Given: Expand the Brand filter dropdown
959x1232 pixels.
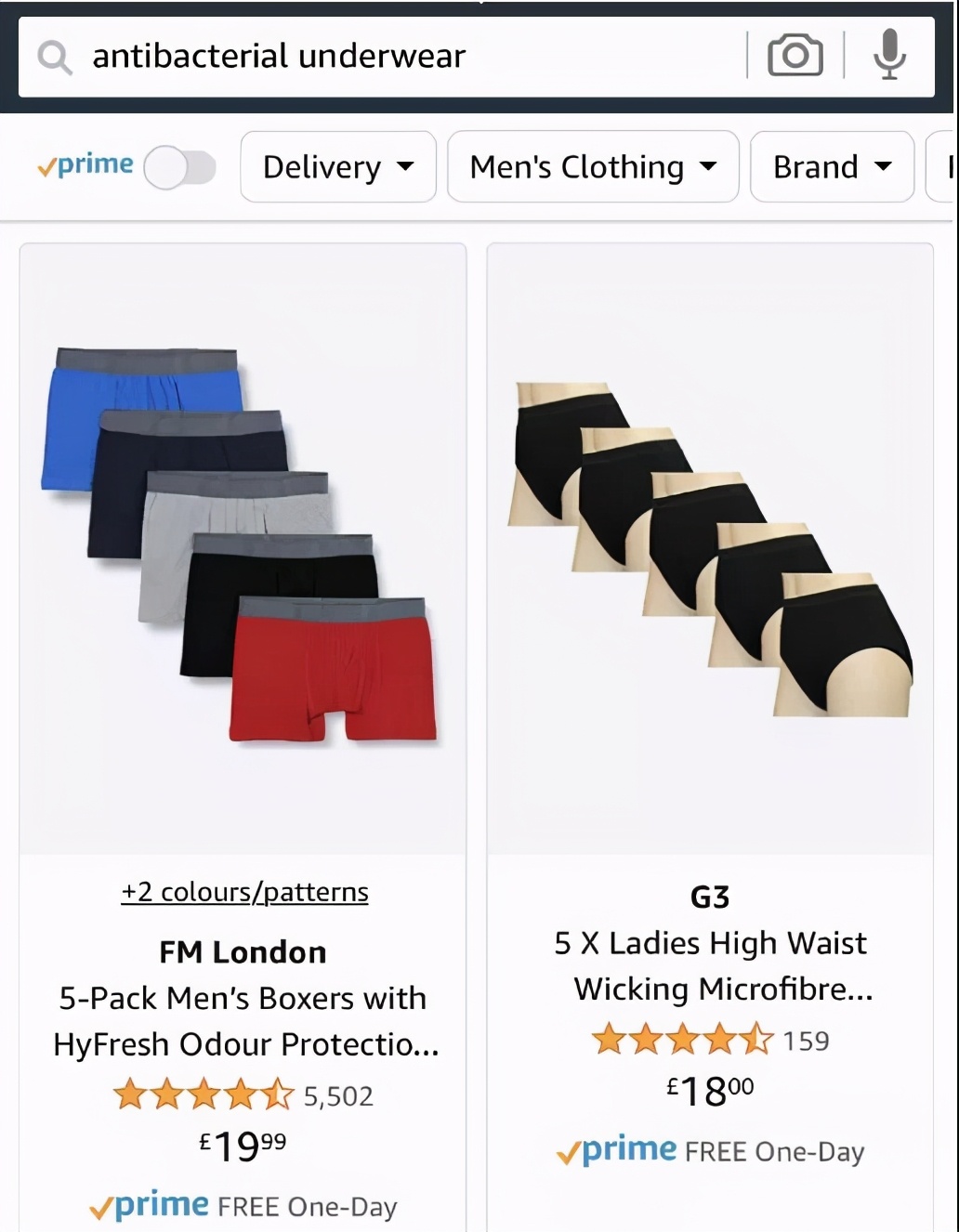Looking at the screenshot, I should (x=832, y=167).
